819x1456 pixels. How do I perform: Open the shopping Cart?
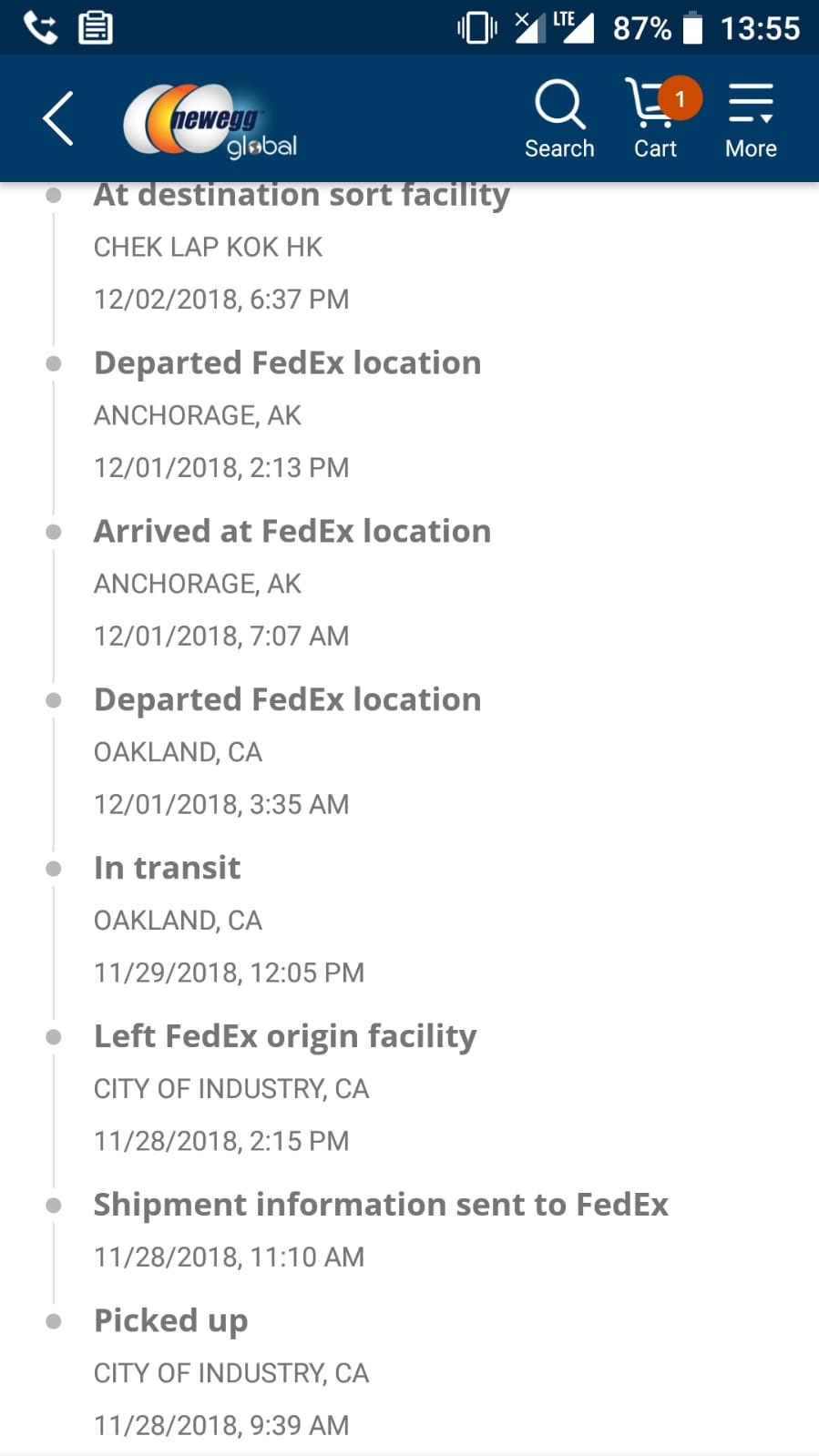(658, 119)
